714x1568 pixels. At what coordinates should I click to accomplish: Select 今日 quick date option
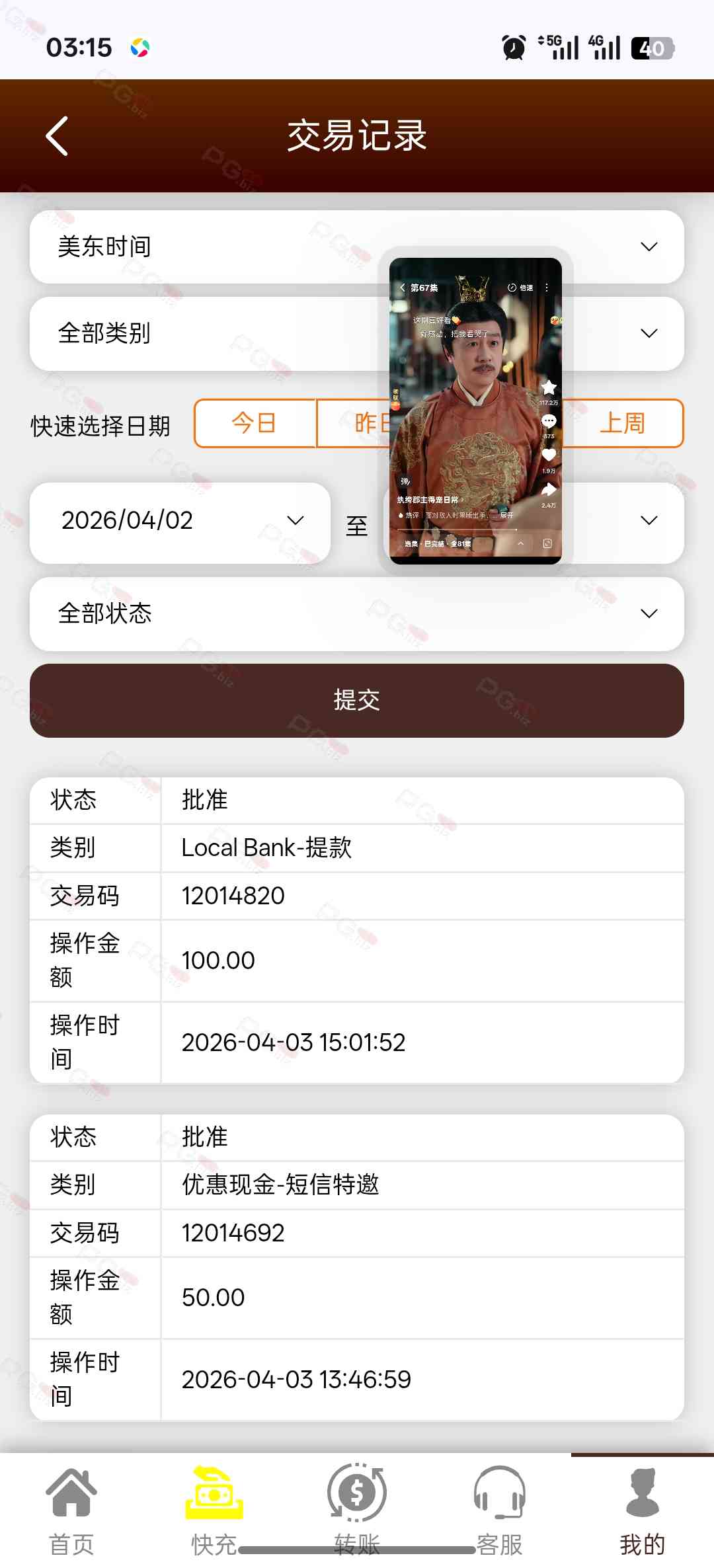click(x=255, y=423)
